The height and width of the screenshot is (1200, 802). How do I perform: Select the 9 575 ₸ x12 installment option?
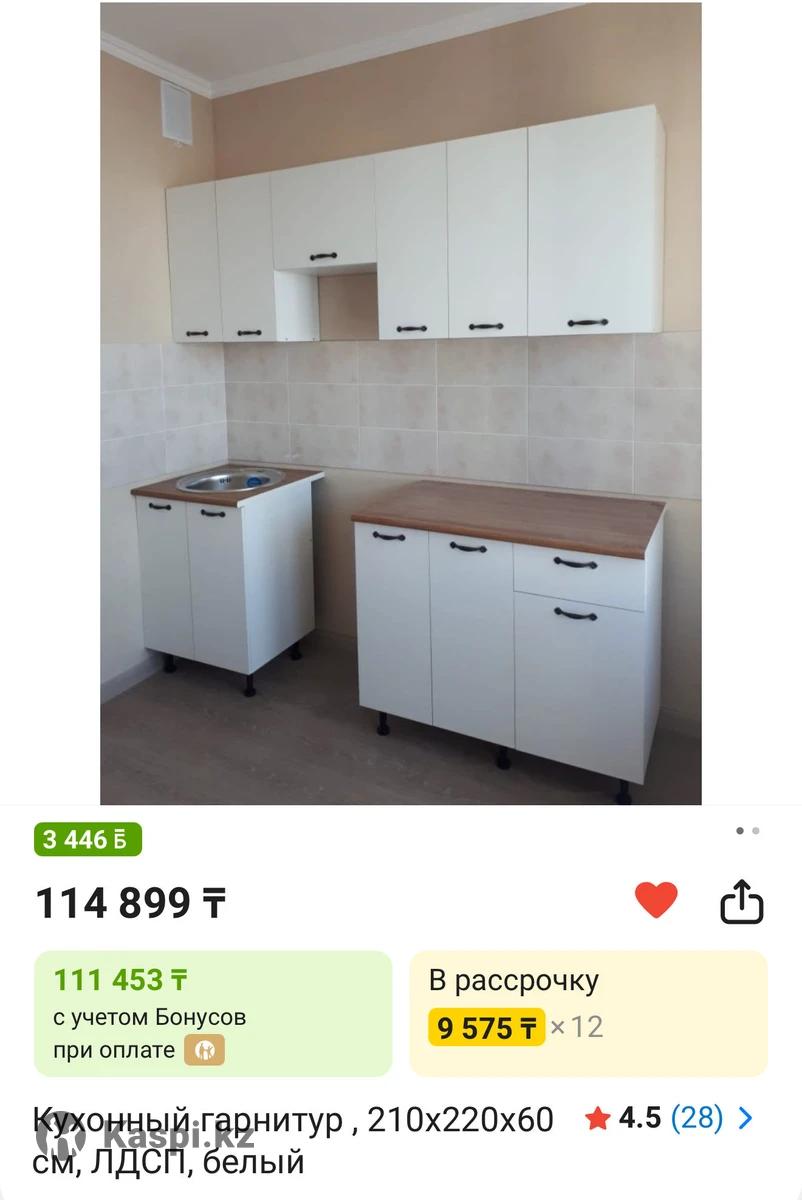point(588,1012)
